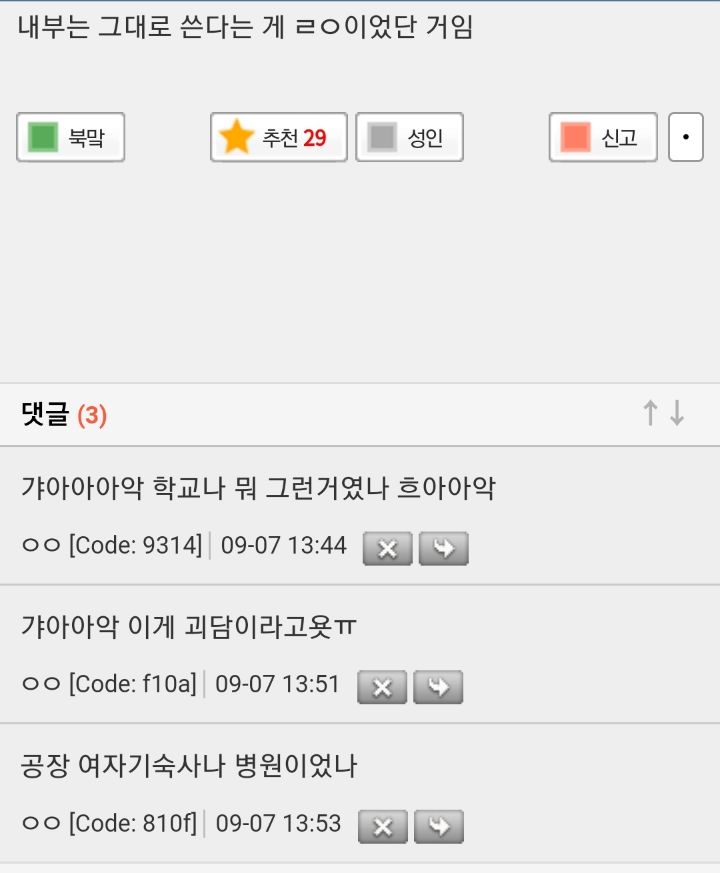Screen dimensions: 720x873
Task: Mark the post as 성인
Action: point(409,137)
